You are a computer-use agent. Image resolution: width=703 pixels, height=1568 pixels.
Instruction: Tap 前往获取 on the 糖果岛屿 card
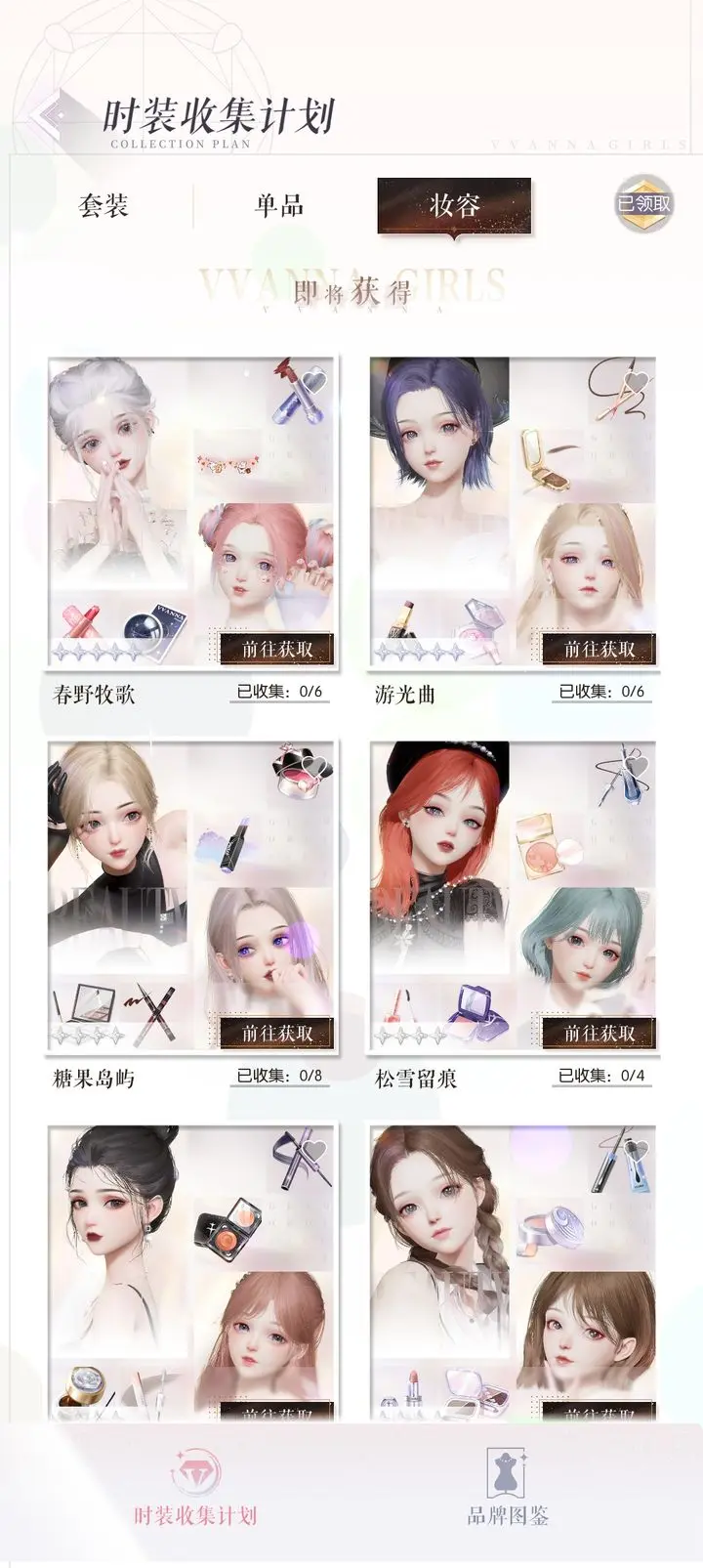(276, 1033)
